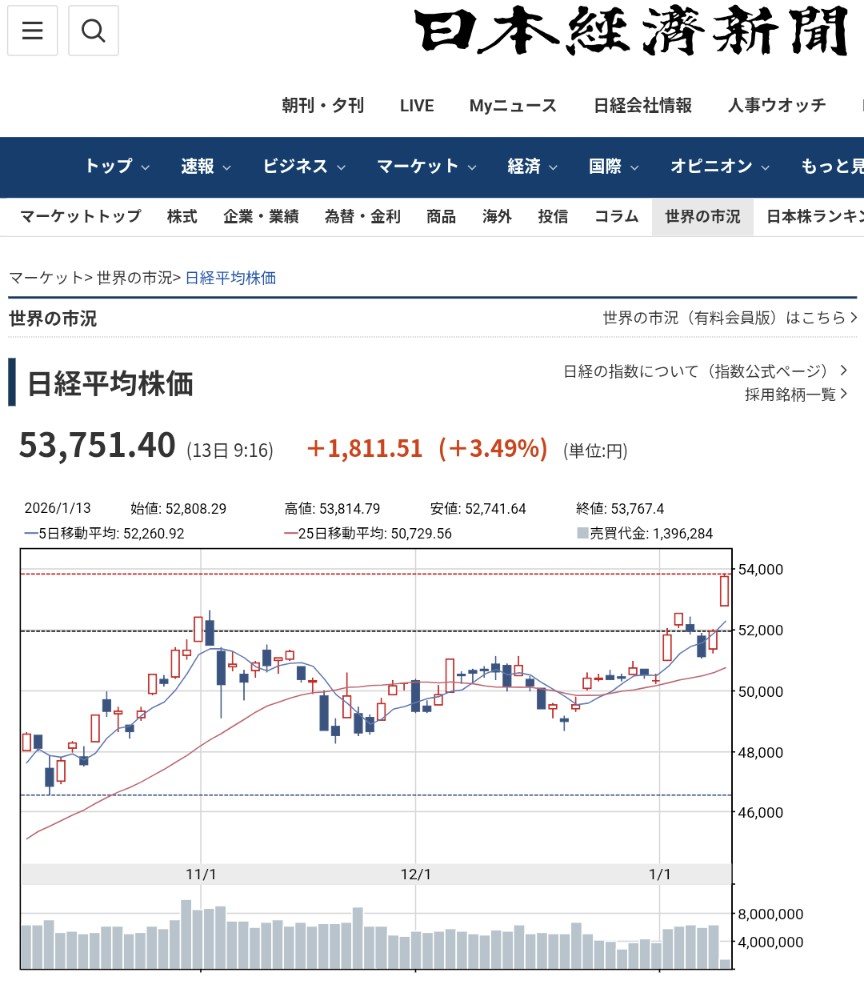Expand the 経済 menu
Screen dimensions: 864x992
[532, 167]
